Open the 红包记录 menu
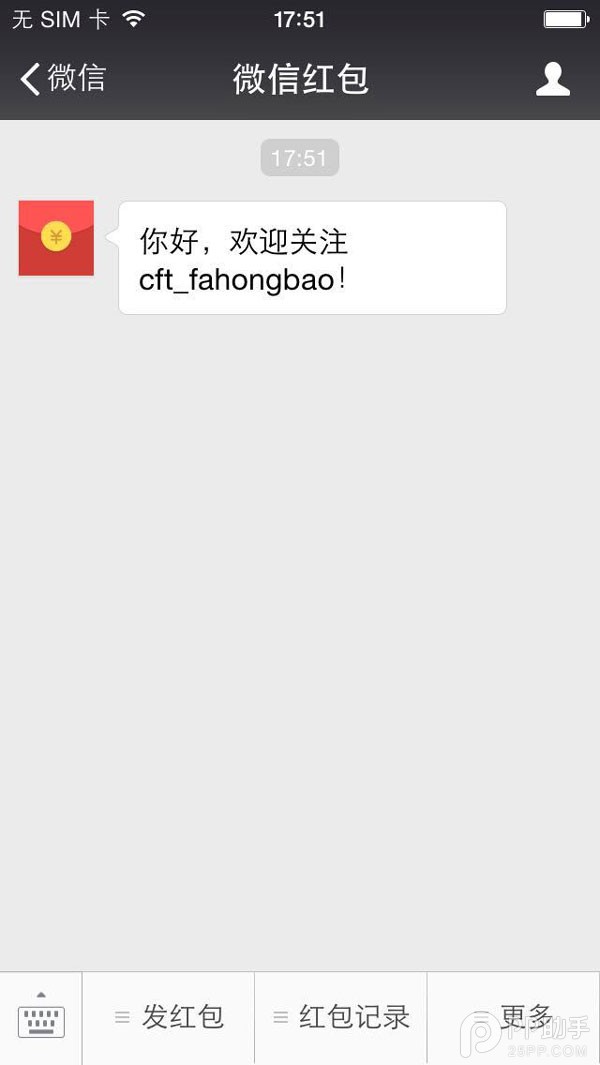Screen dimensions: 600x1065 341,1017
